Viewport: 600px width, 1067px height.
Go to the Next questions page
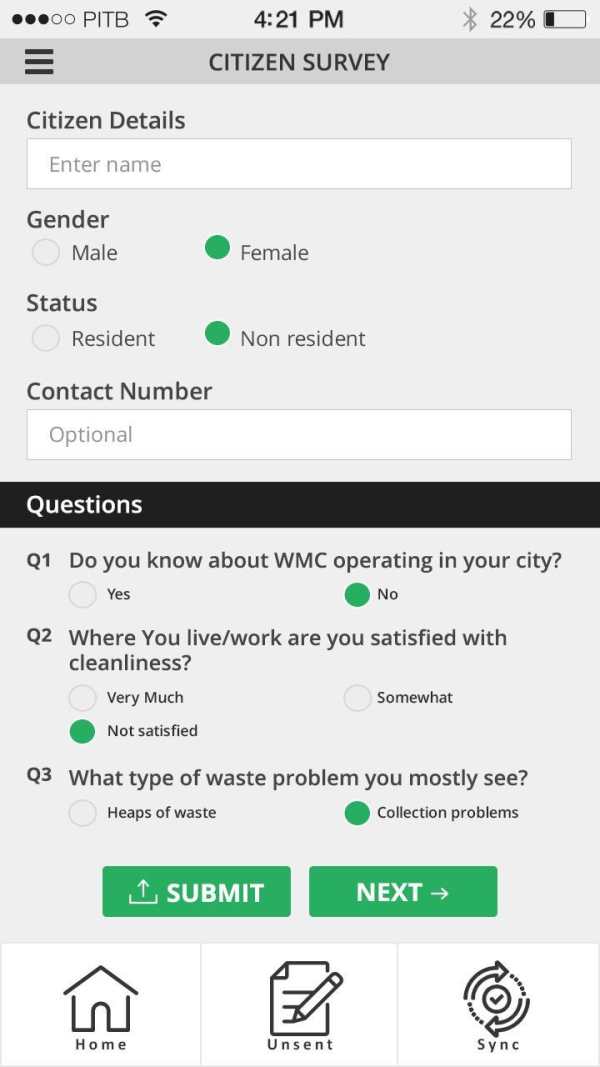403,891
